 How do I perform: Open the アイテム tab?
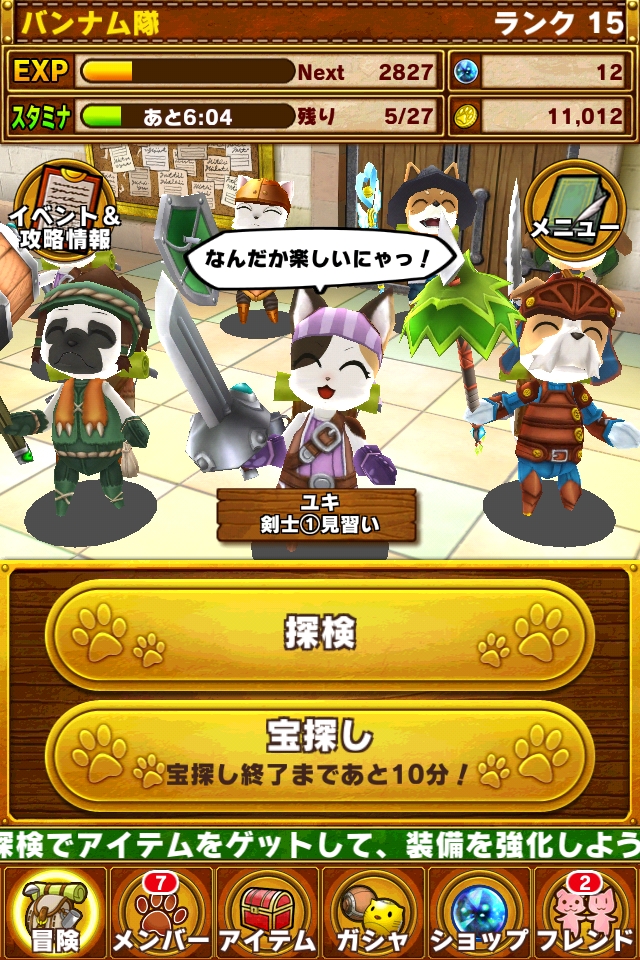tap(267, 912)
